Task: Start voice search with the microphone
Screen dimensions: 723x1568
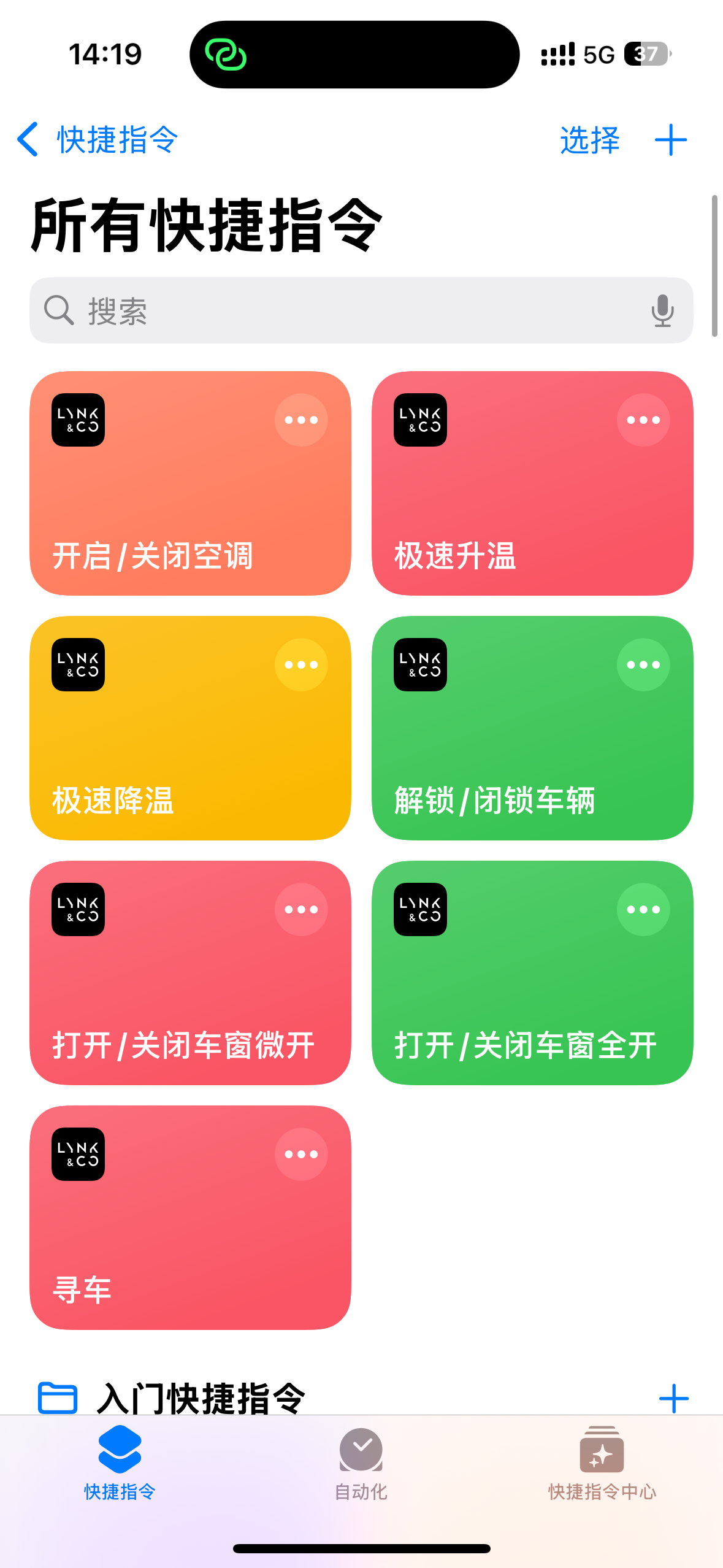Action: (662, 310)
